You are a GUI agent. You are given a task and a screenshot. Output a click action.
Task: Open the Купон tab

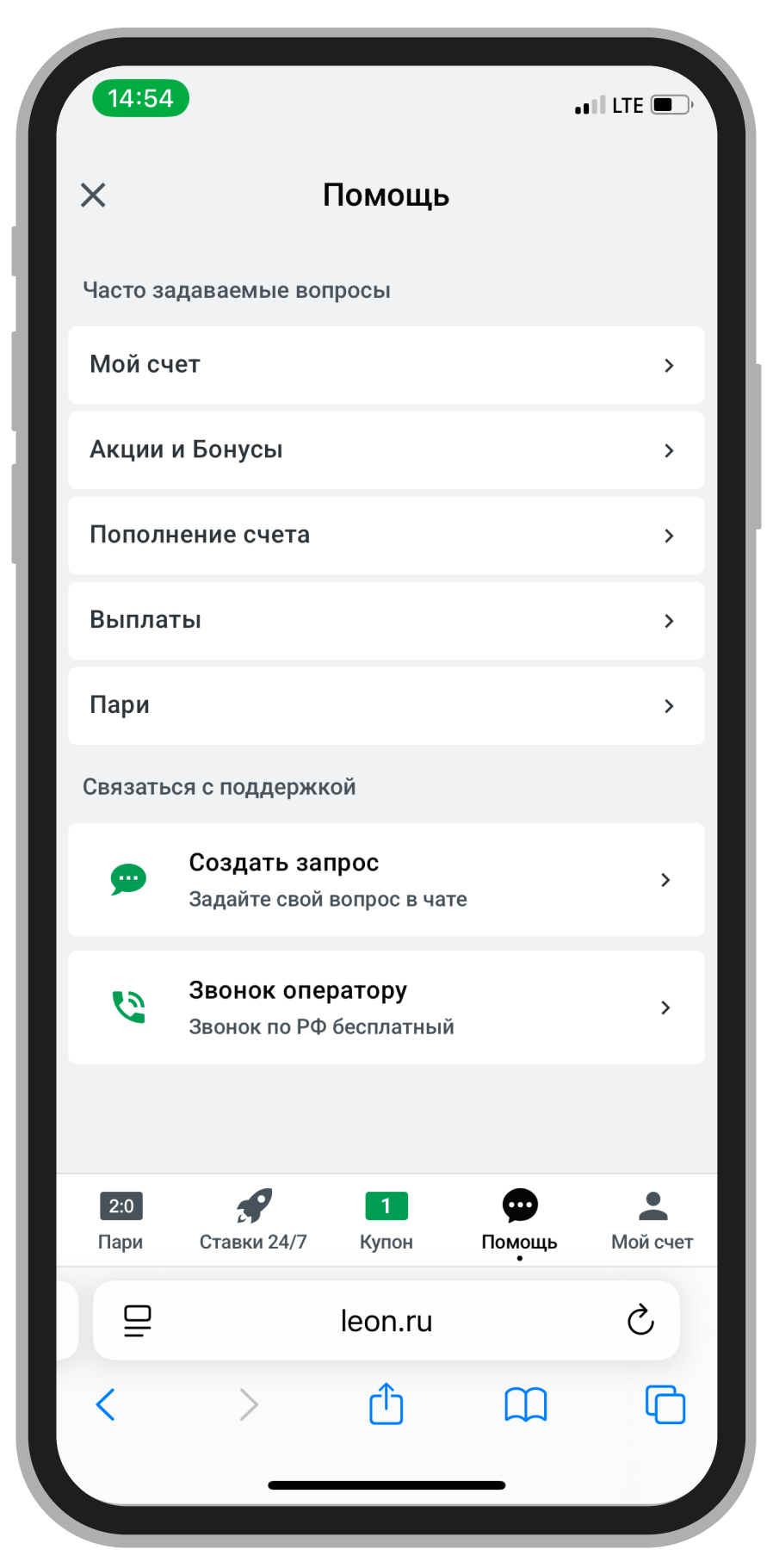(386, 1220)
